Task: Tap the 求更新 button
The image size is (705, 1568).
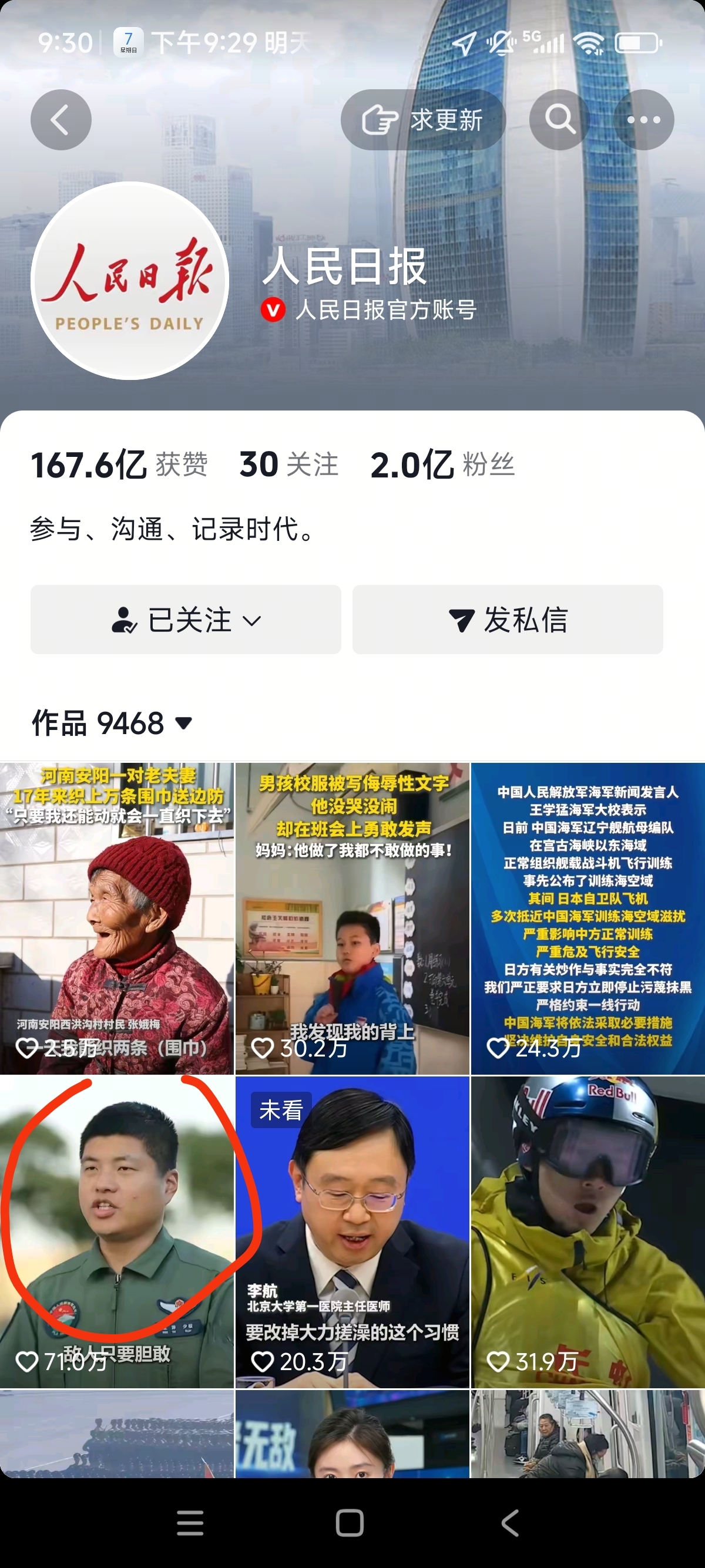Action: (423, 120)
